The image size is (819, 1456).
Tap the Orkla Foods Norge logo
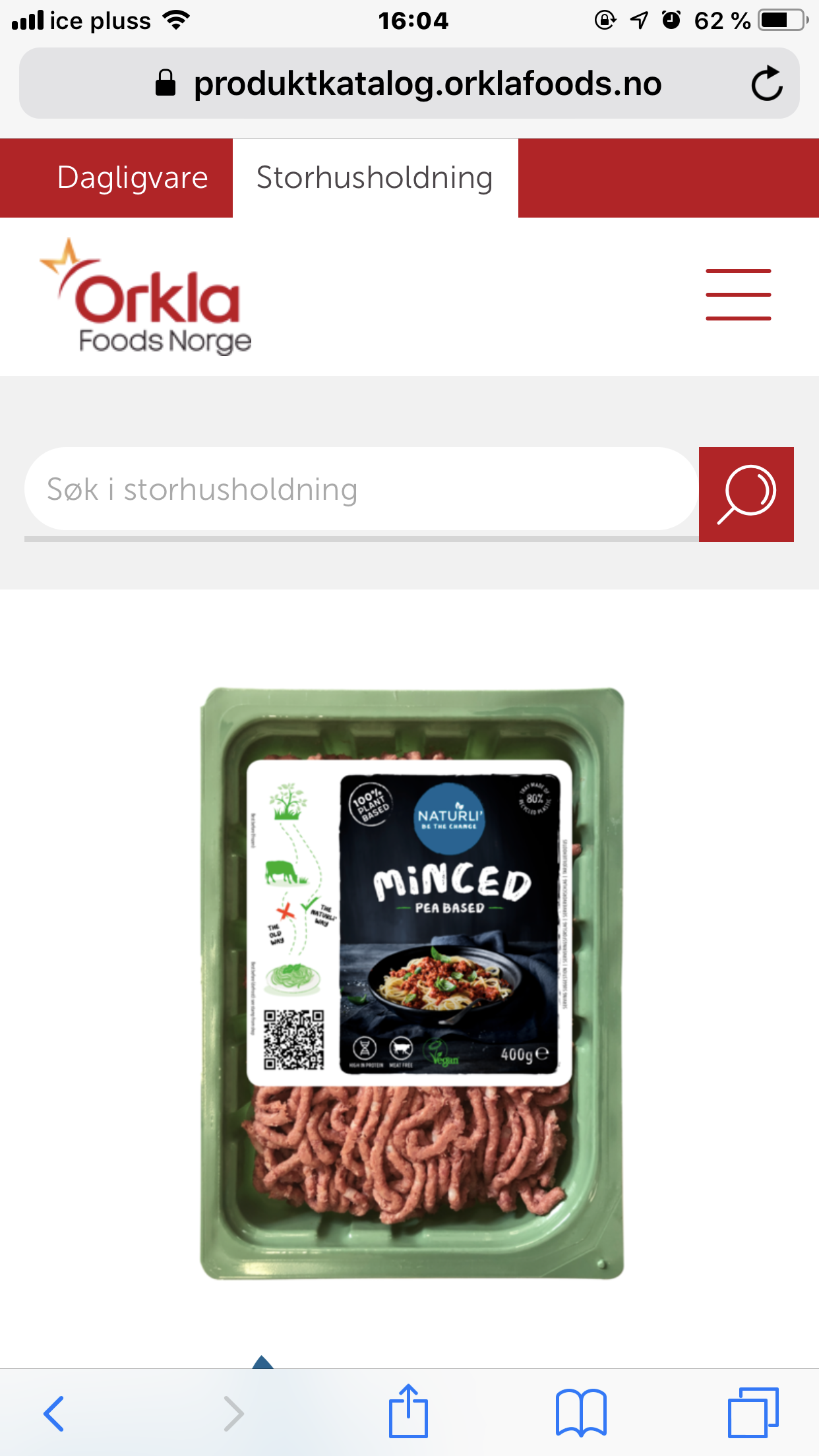point(146,297)
